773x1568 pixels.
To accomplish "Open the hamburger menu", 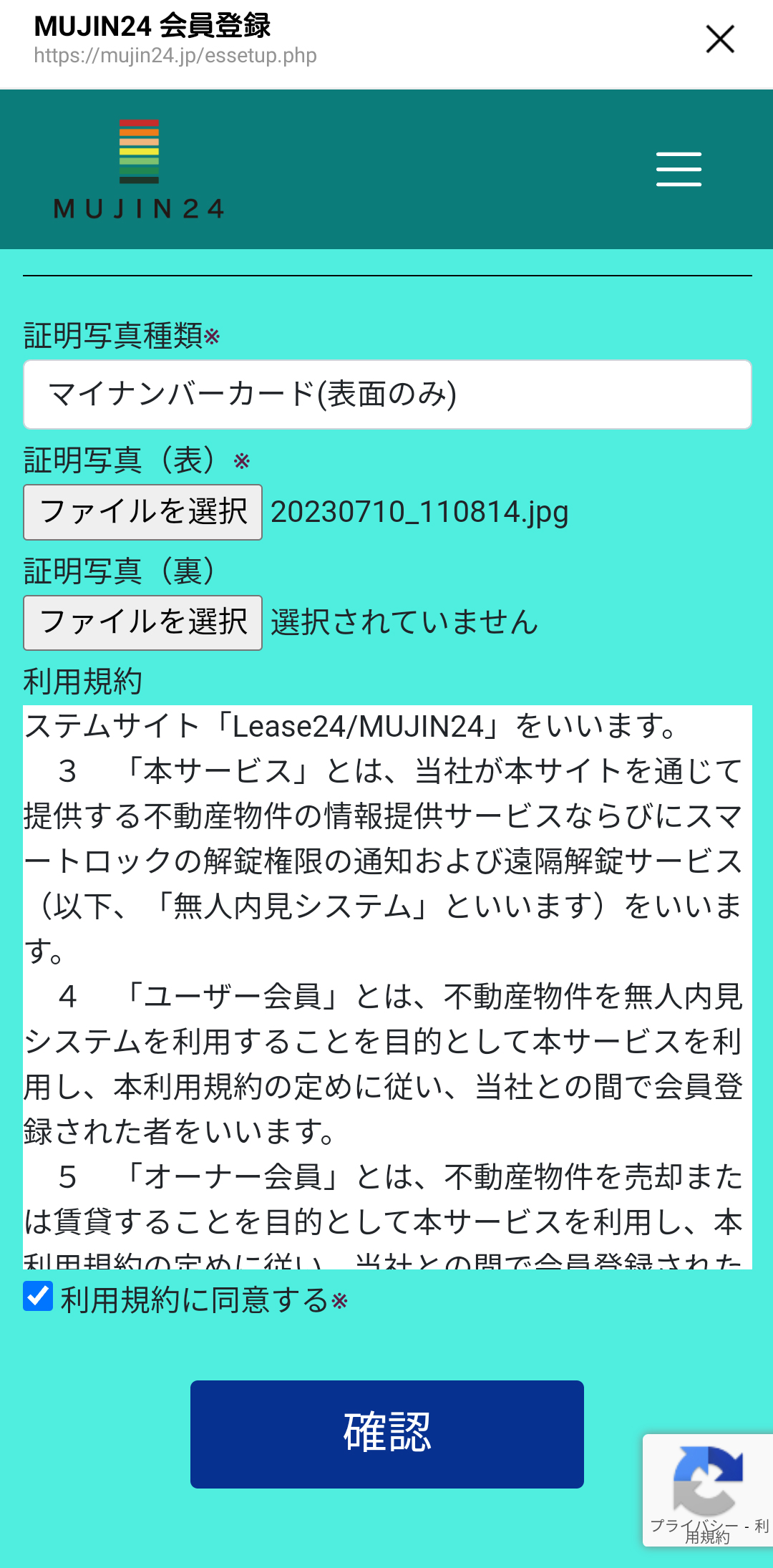I will [679, 169].
